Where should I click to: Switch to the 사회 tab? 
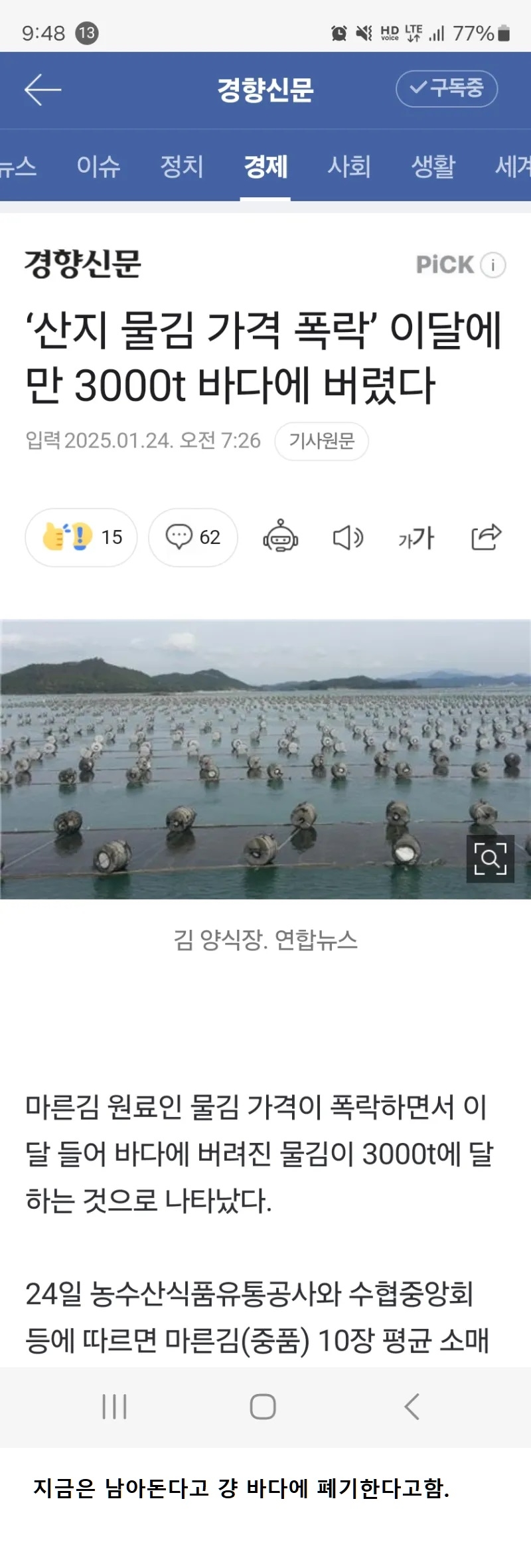[x=349, y=166]
